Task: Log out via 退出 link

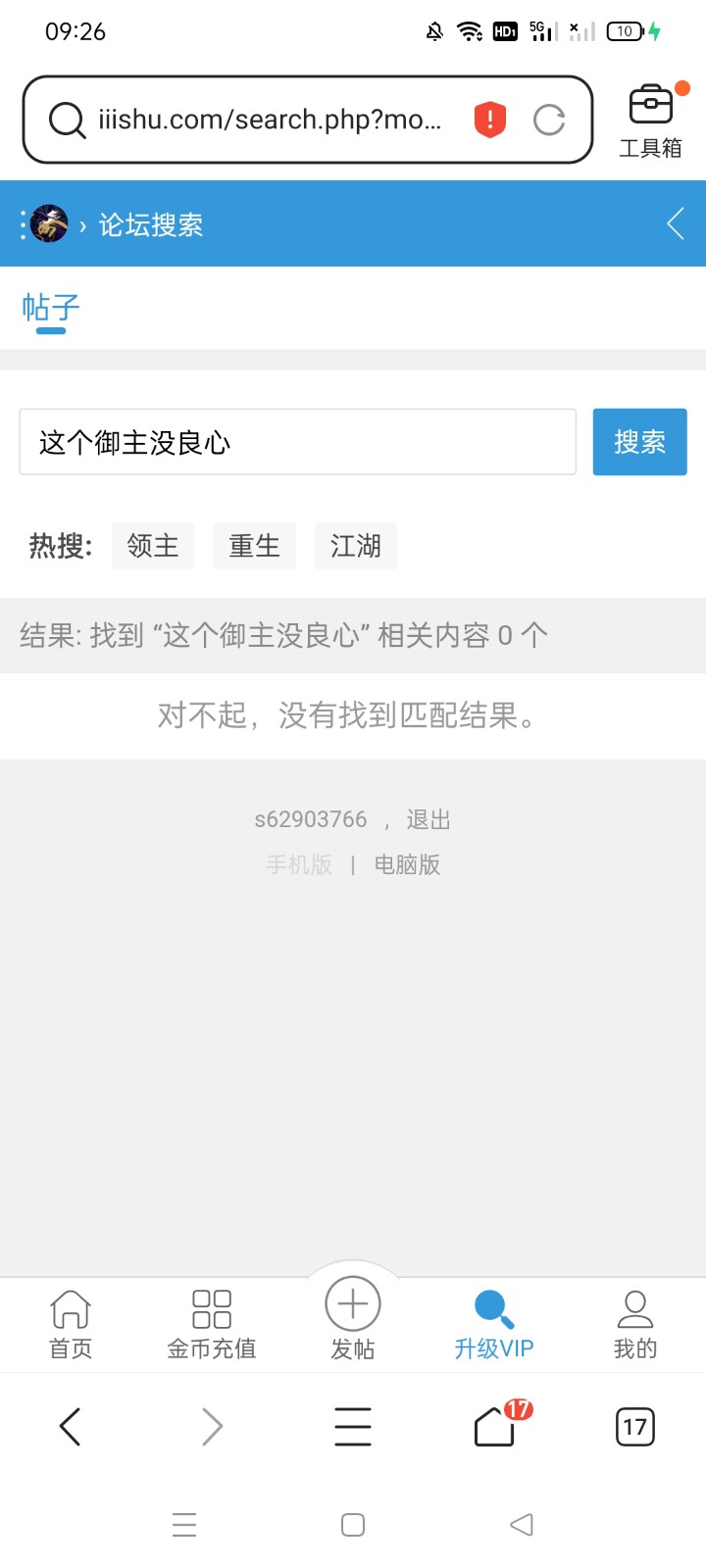Action: (x=429, y=819)
